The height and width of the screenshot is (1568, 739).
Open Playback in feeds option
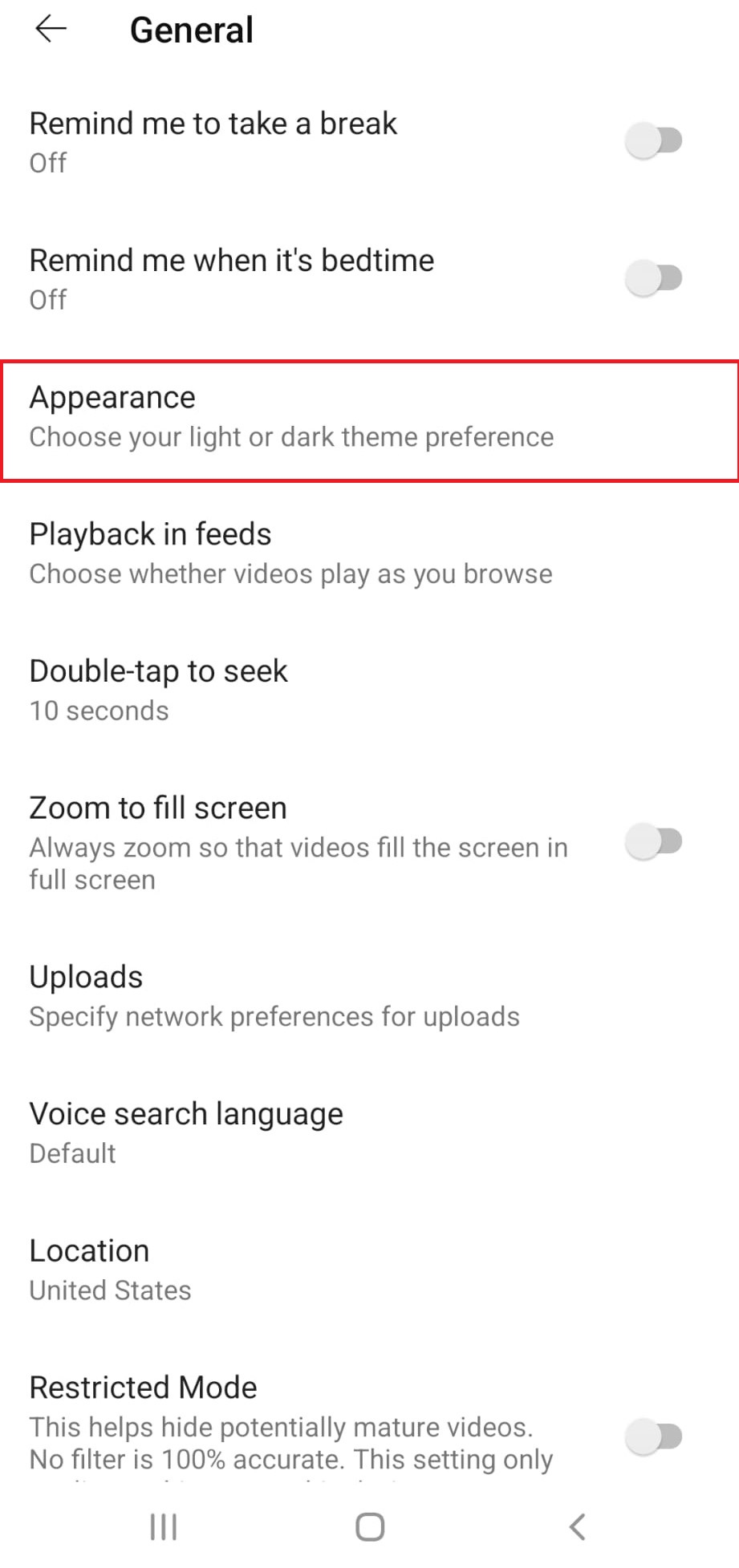(x=290, y=553)
